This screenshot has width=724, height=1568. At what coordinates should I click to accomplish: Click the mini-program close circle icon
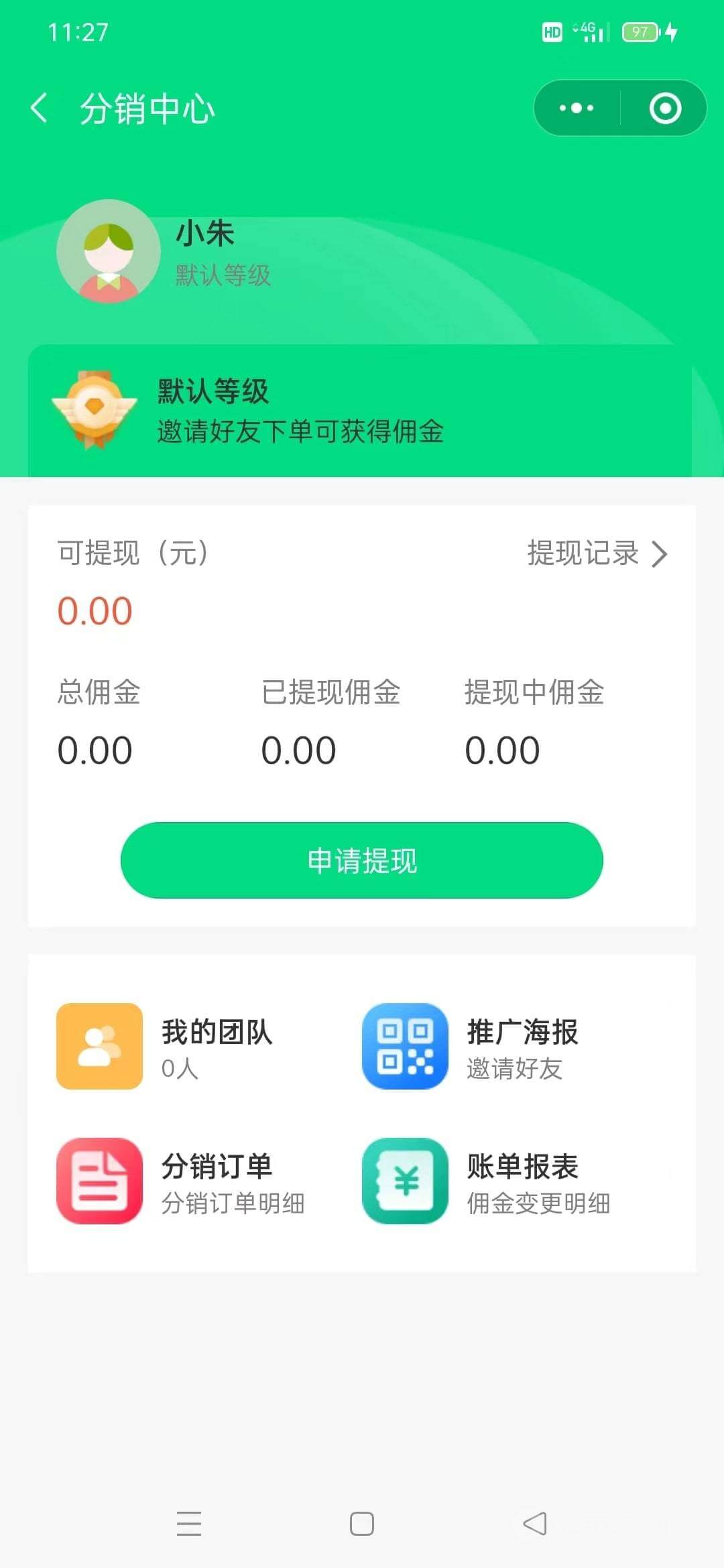(x=663, y=108)
